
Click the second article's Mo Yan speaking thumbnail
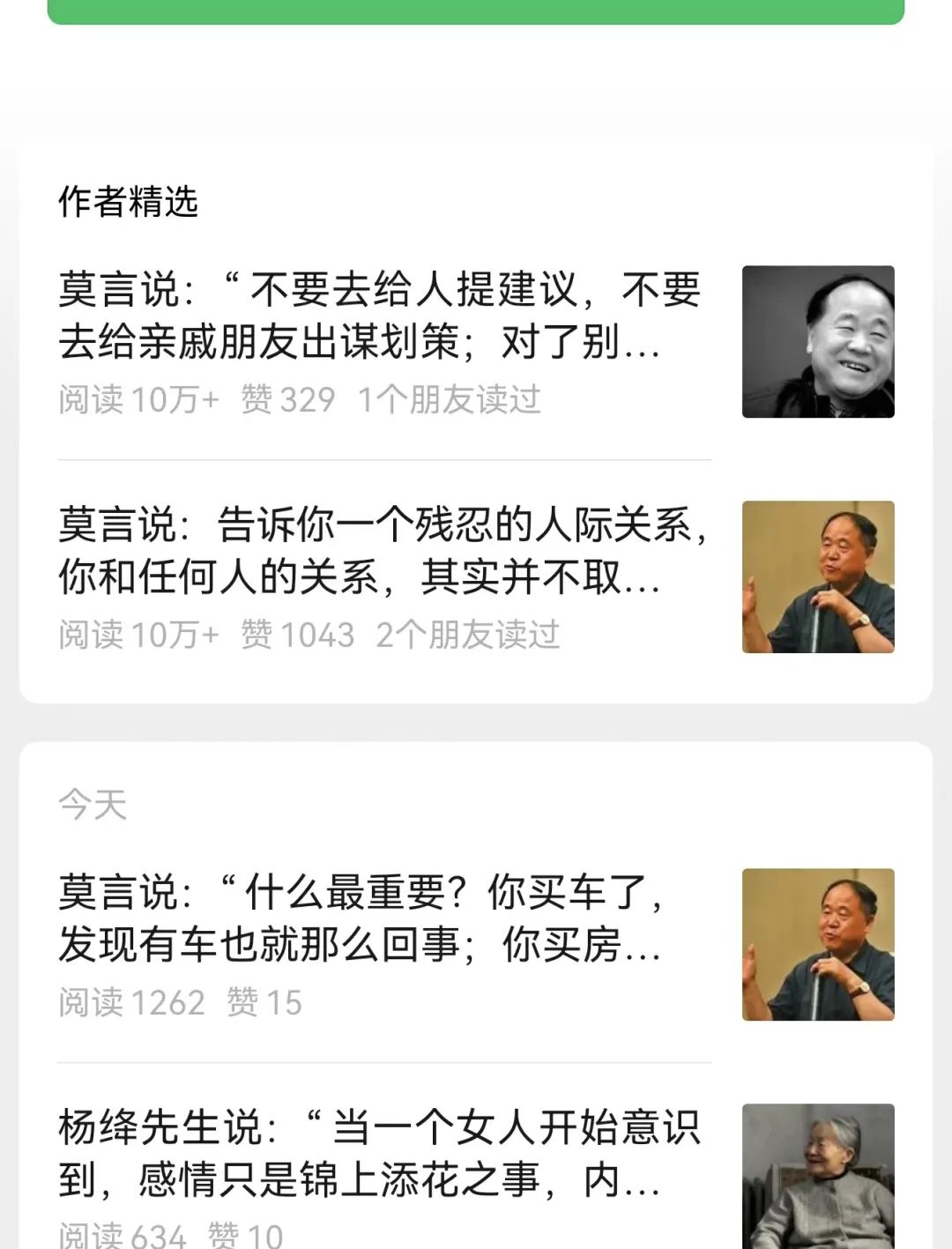point(820,577)
